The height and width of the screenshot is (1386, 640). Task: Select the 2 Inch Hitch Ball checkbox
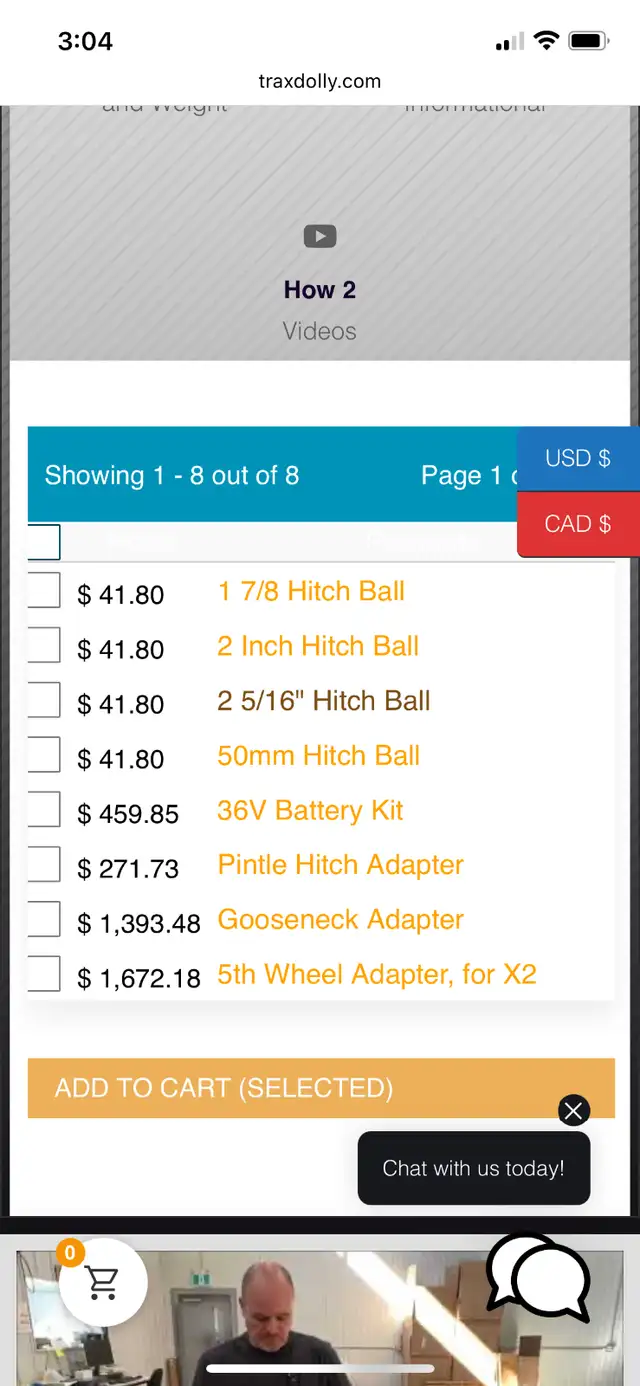point(44,645)
